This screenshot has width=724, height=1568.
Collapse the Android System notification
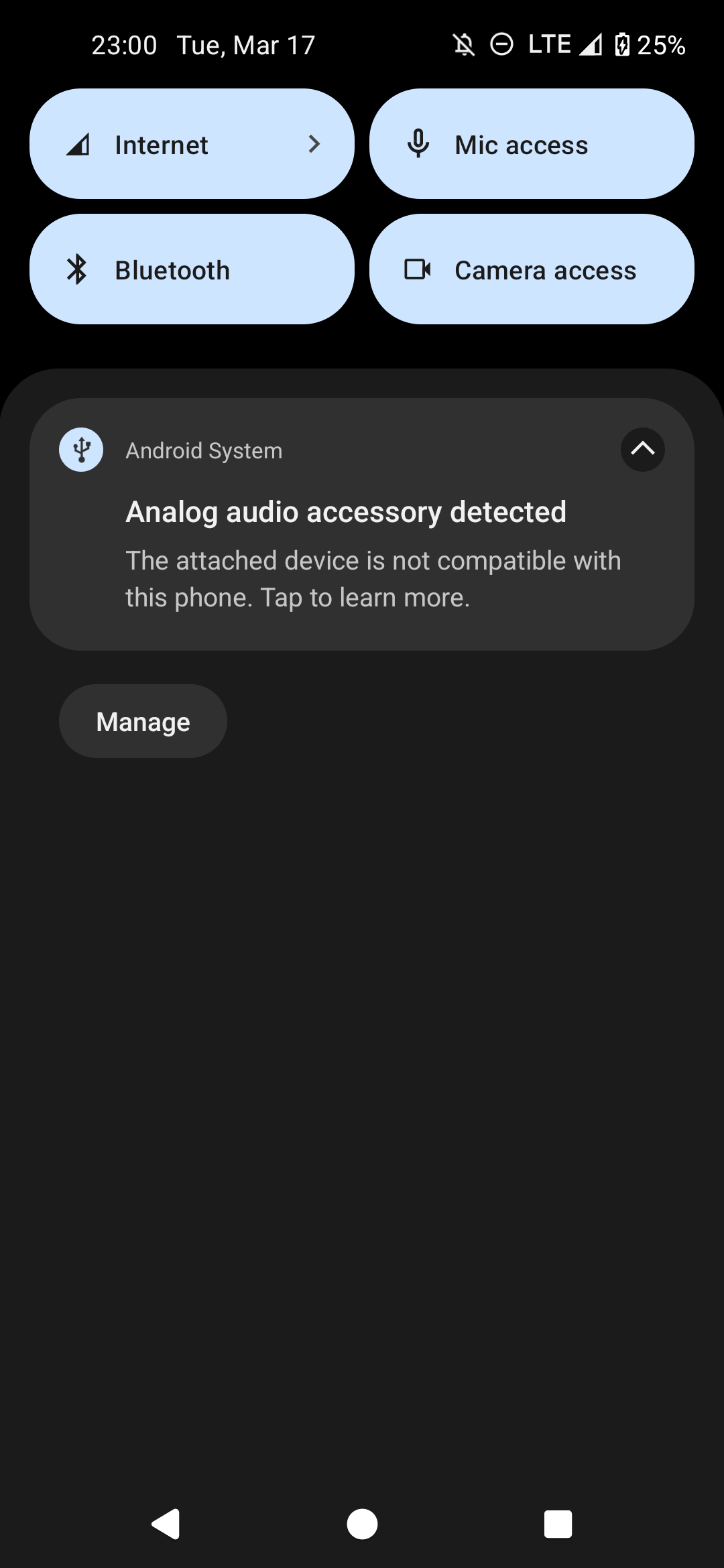[642, 450]
